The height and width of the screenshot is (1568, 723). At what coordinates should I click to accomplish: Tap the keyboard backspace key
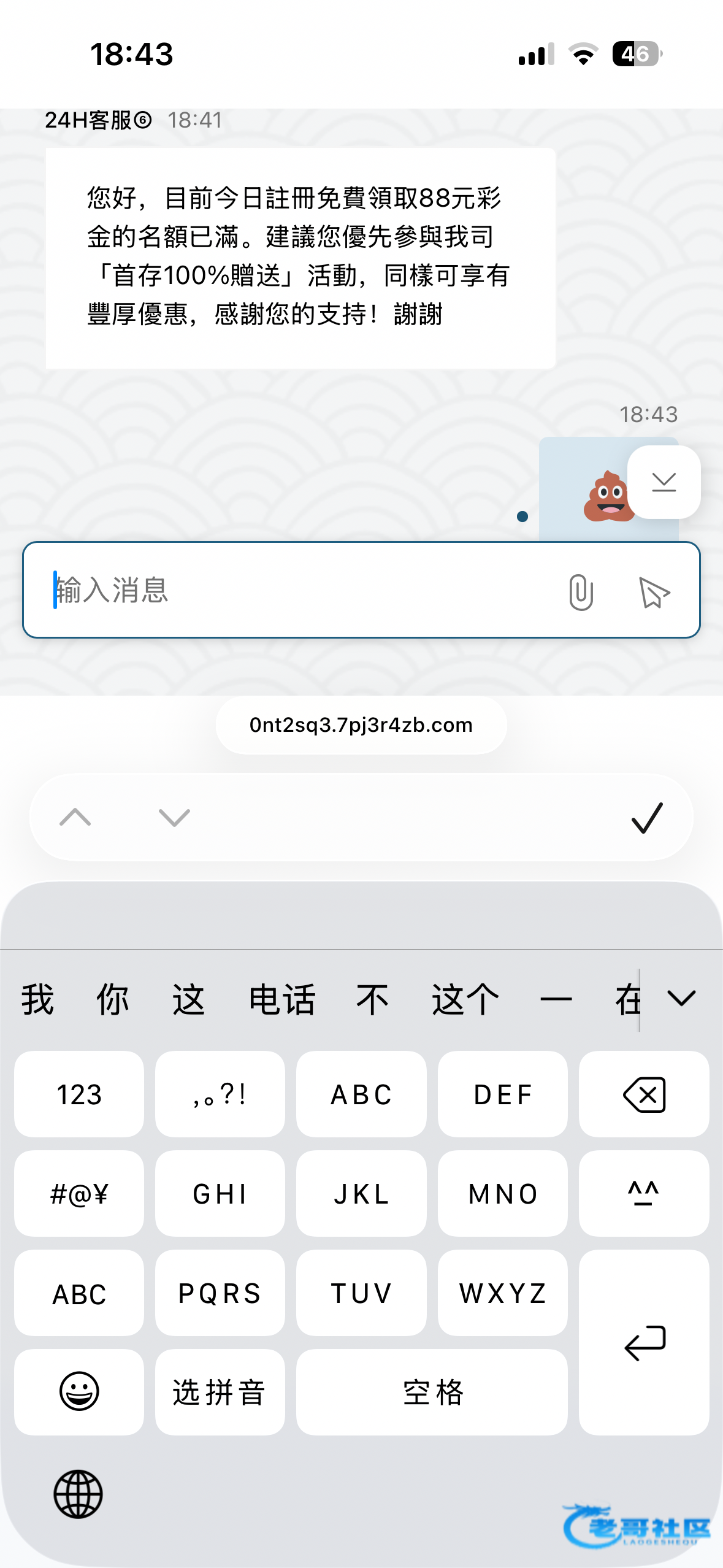[644, 1094]
